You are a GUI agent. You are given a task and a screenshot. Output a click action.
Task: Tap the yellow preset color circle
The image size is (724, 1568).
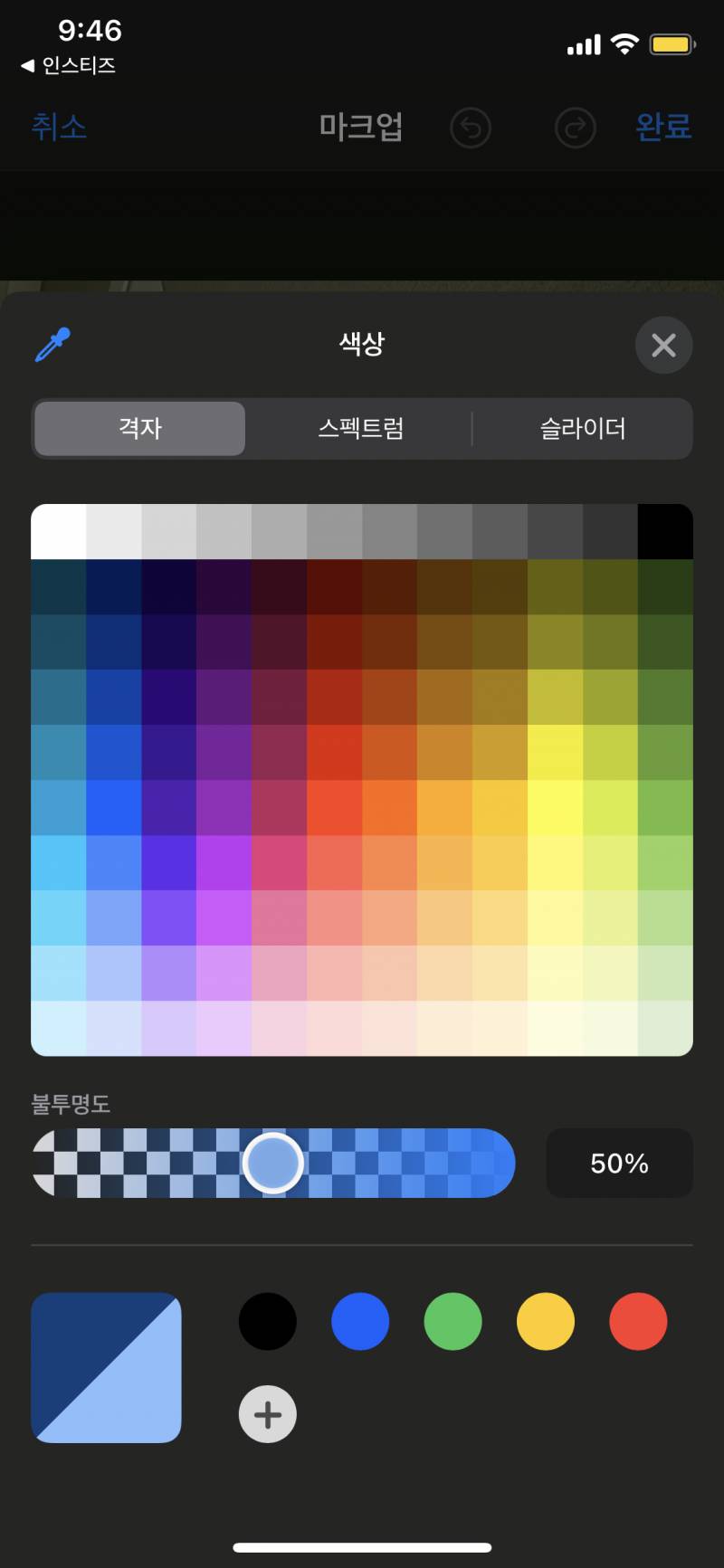[545, 1321]
